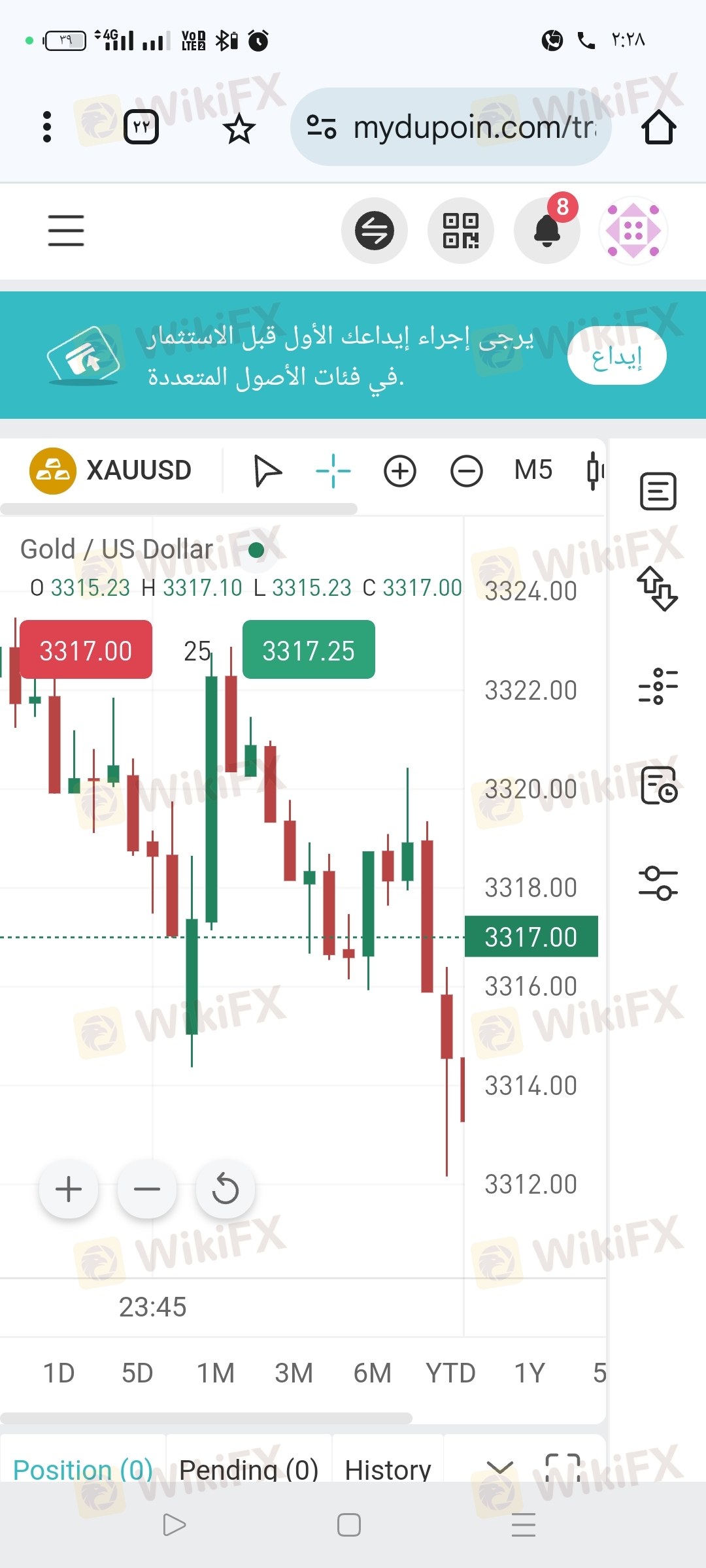Switch to the Pending (0) tab
Screen dimensions: 706x1568
pyautogui.click(x=248, y=1469)
